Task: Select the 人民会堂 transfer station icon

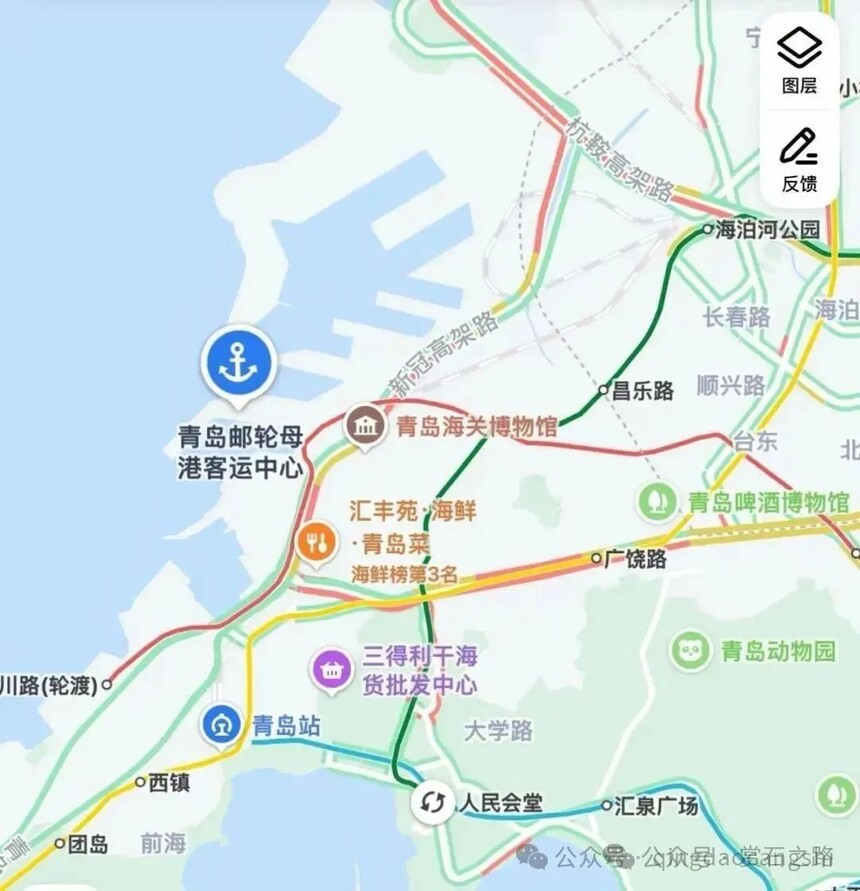Action: click(x=433, y=802)
